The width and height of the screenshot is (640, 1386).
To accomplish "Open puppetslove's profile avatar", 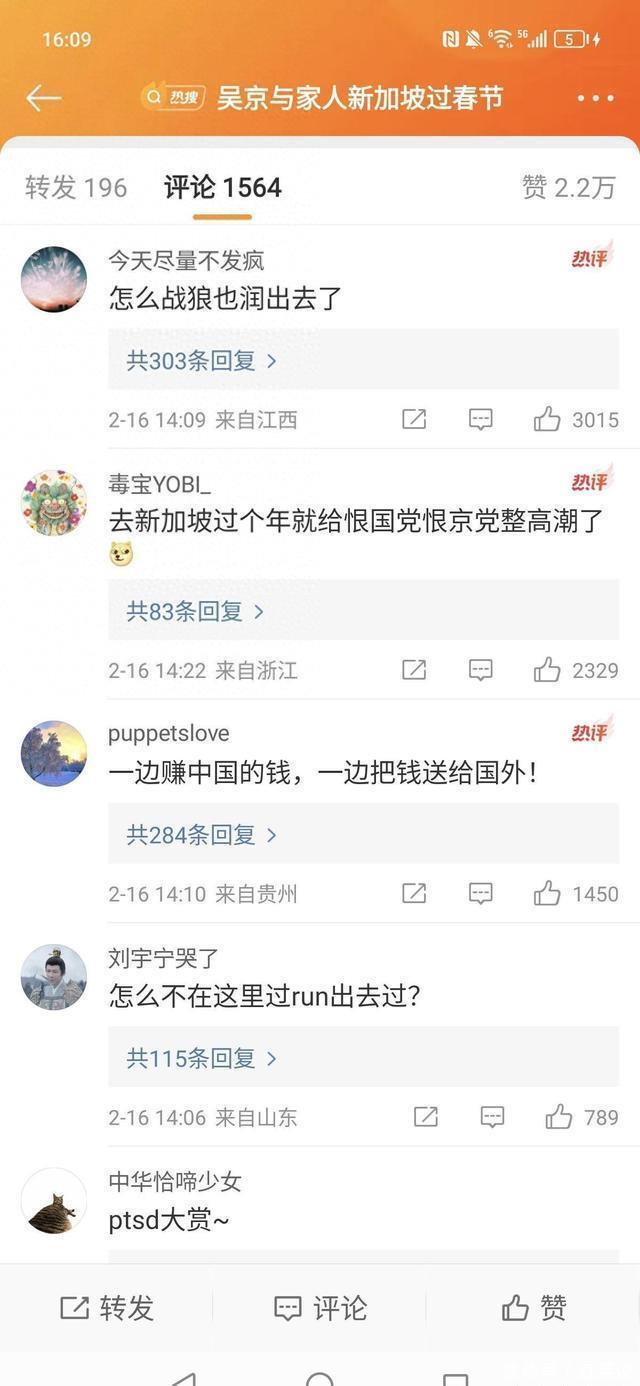I will pos(54,753).
